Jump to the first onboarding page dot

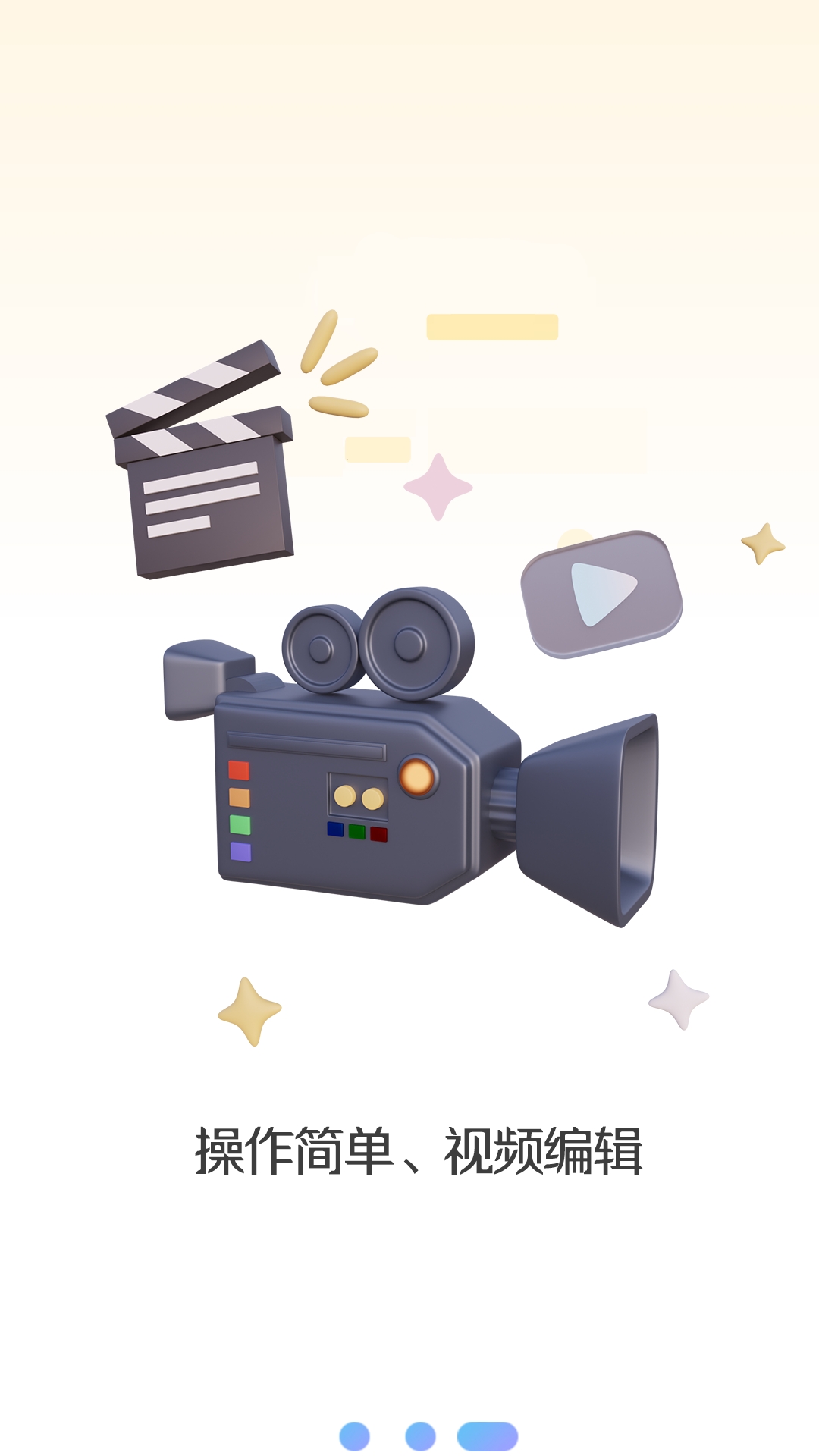tap(354, 1436)
